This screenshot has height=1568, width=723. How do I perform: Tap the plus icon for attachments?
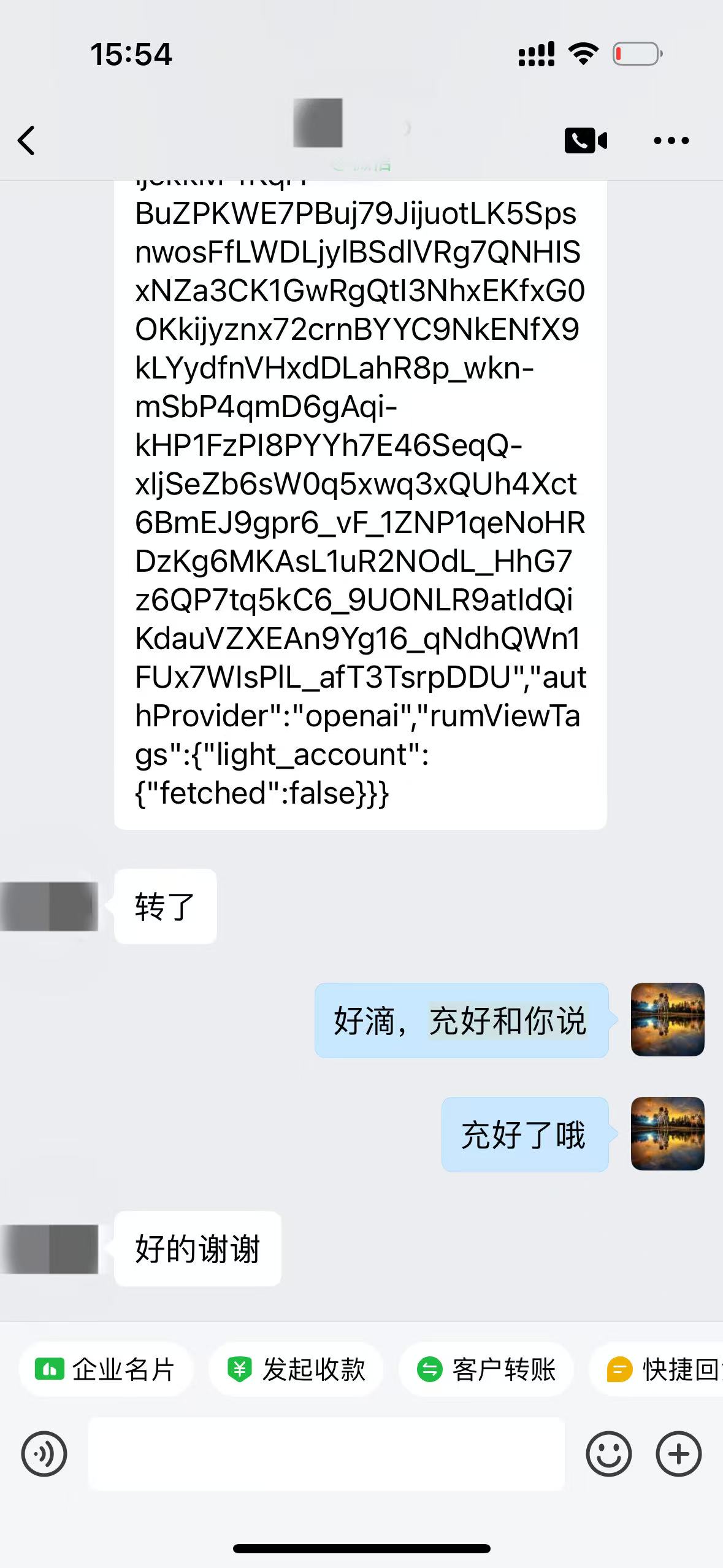pyautogui.click(x=678, y=1454)
